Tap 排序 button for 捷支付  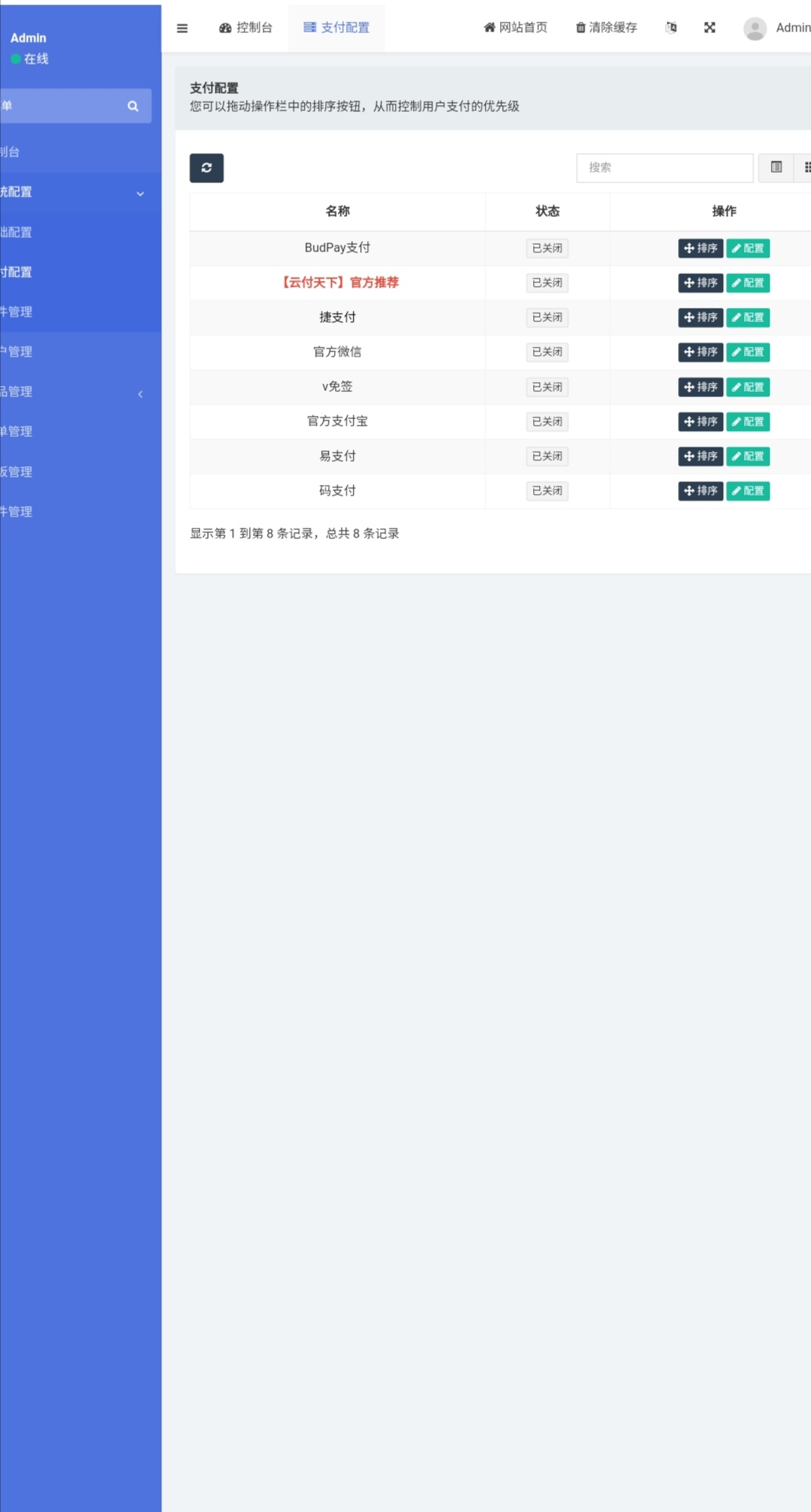click(x=701, y=318)
